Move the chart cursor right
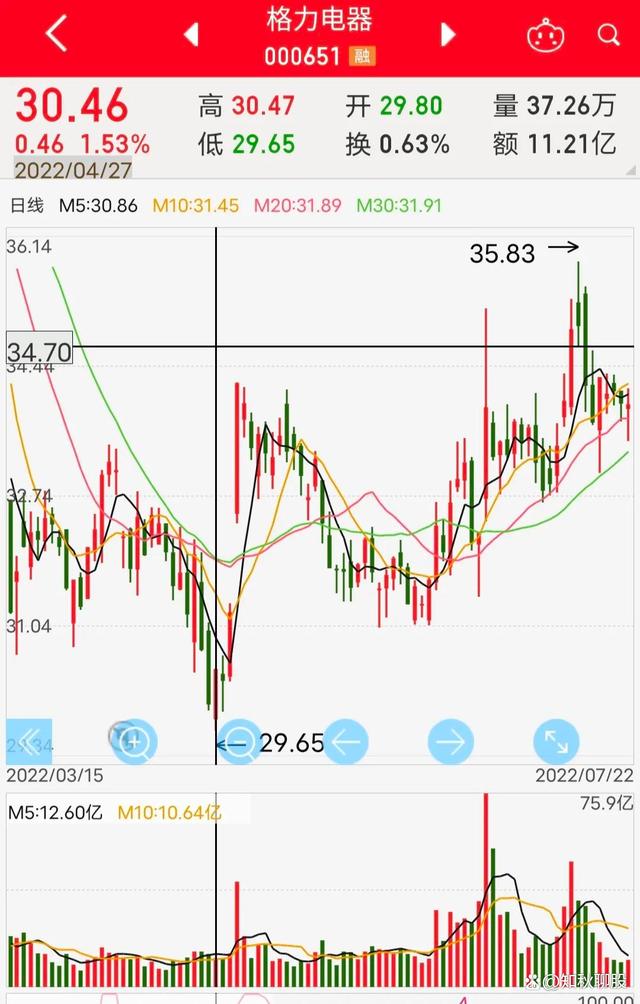This screenshot has width=640, height=1004. [450, 742]
